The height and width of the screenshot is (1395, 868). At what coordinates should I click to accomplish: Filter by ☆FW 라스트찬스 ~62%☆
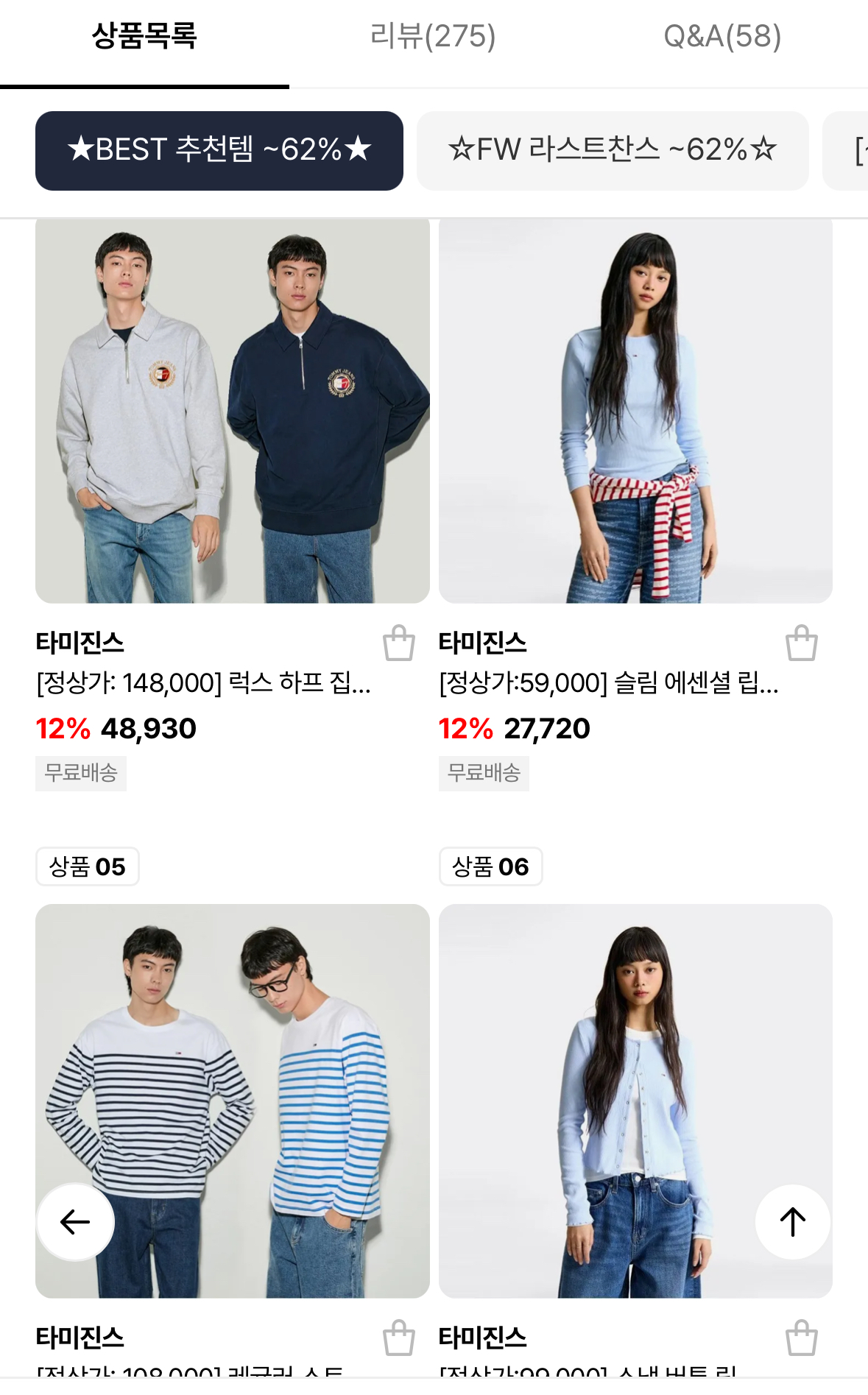tap(612, 150)
